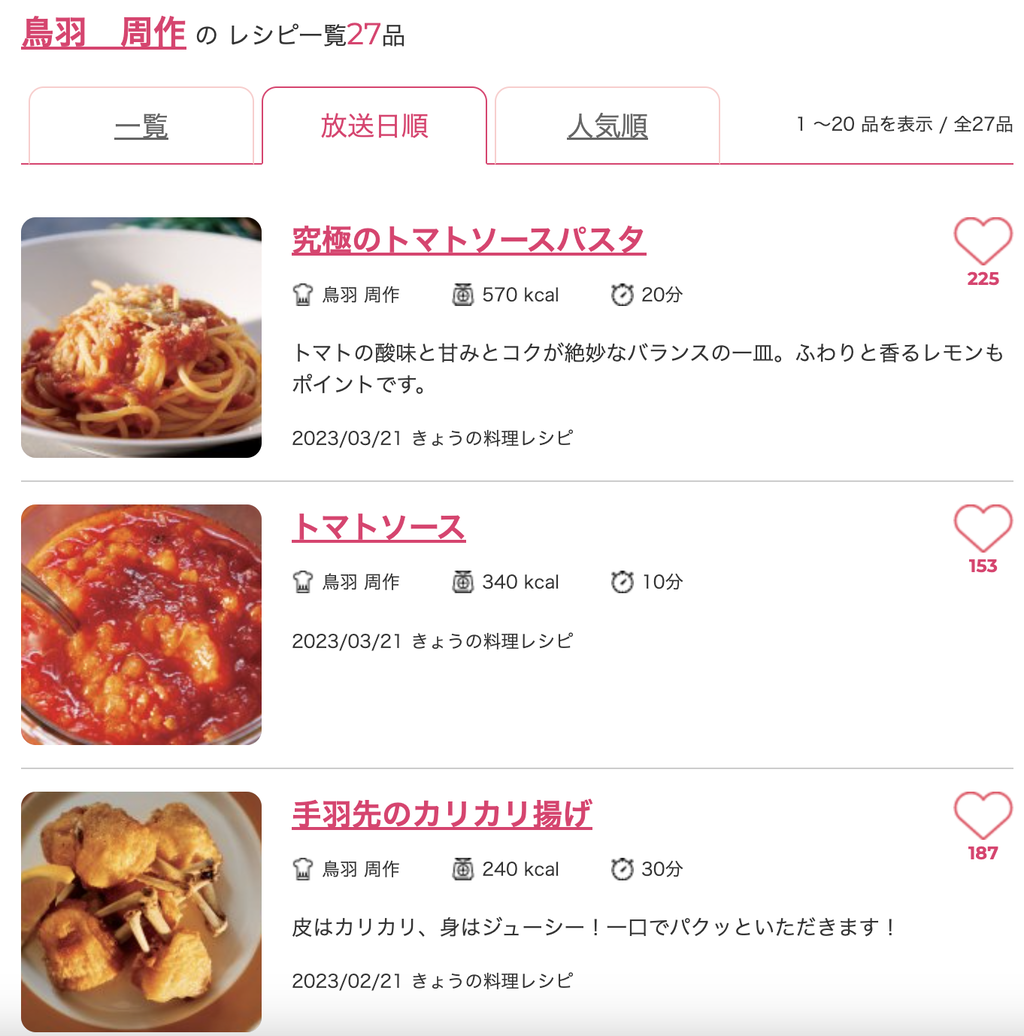This screenshot has height=1036, width=1024.
Task: Click the timer icon showing 30分
Action: tap(624, 869)
